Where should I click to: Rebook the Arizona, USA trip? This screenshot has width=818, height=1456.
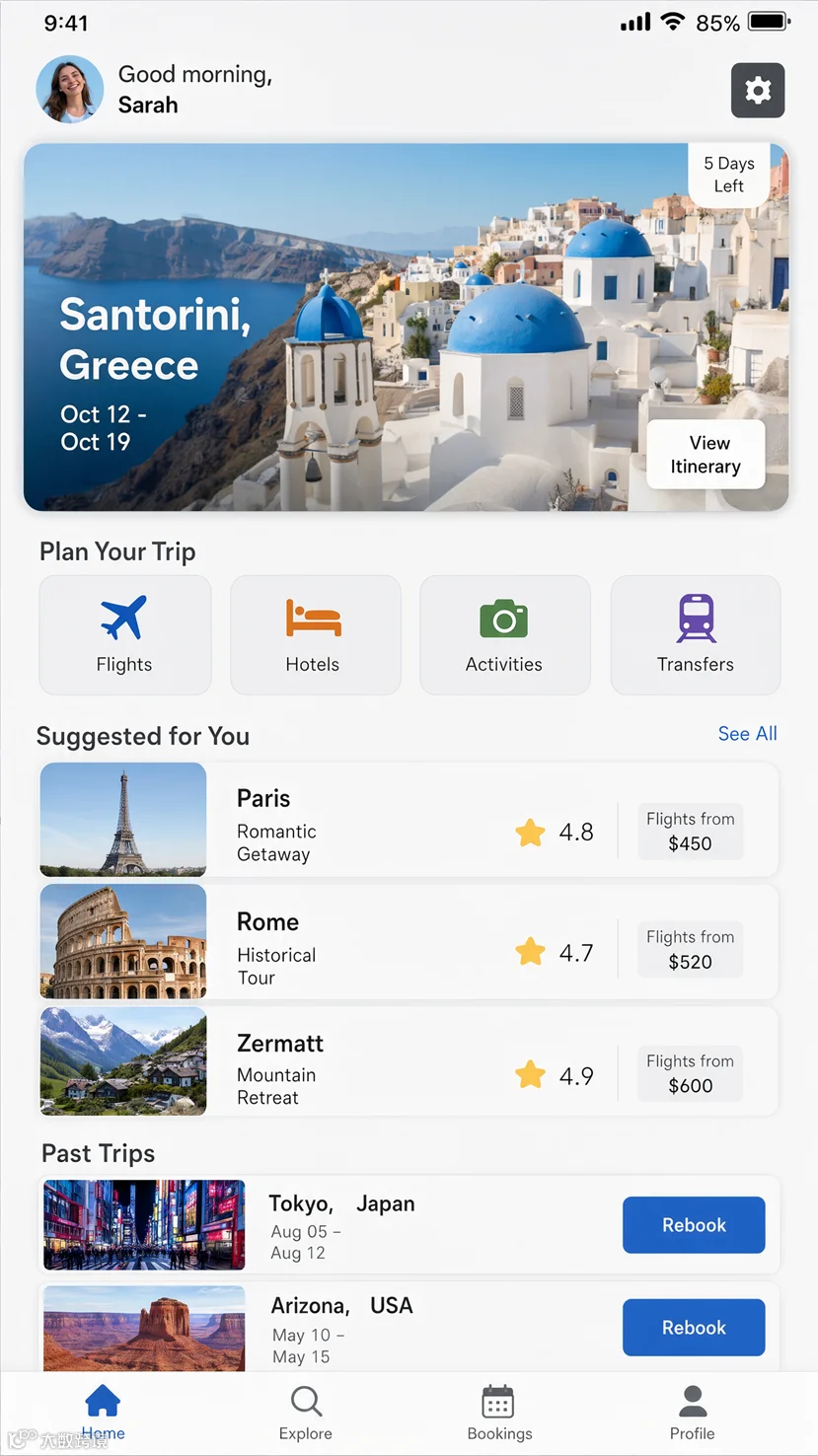[694, 1328]
